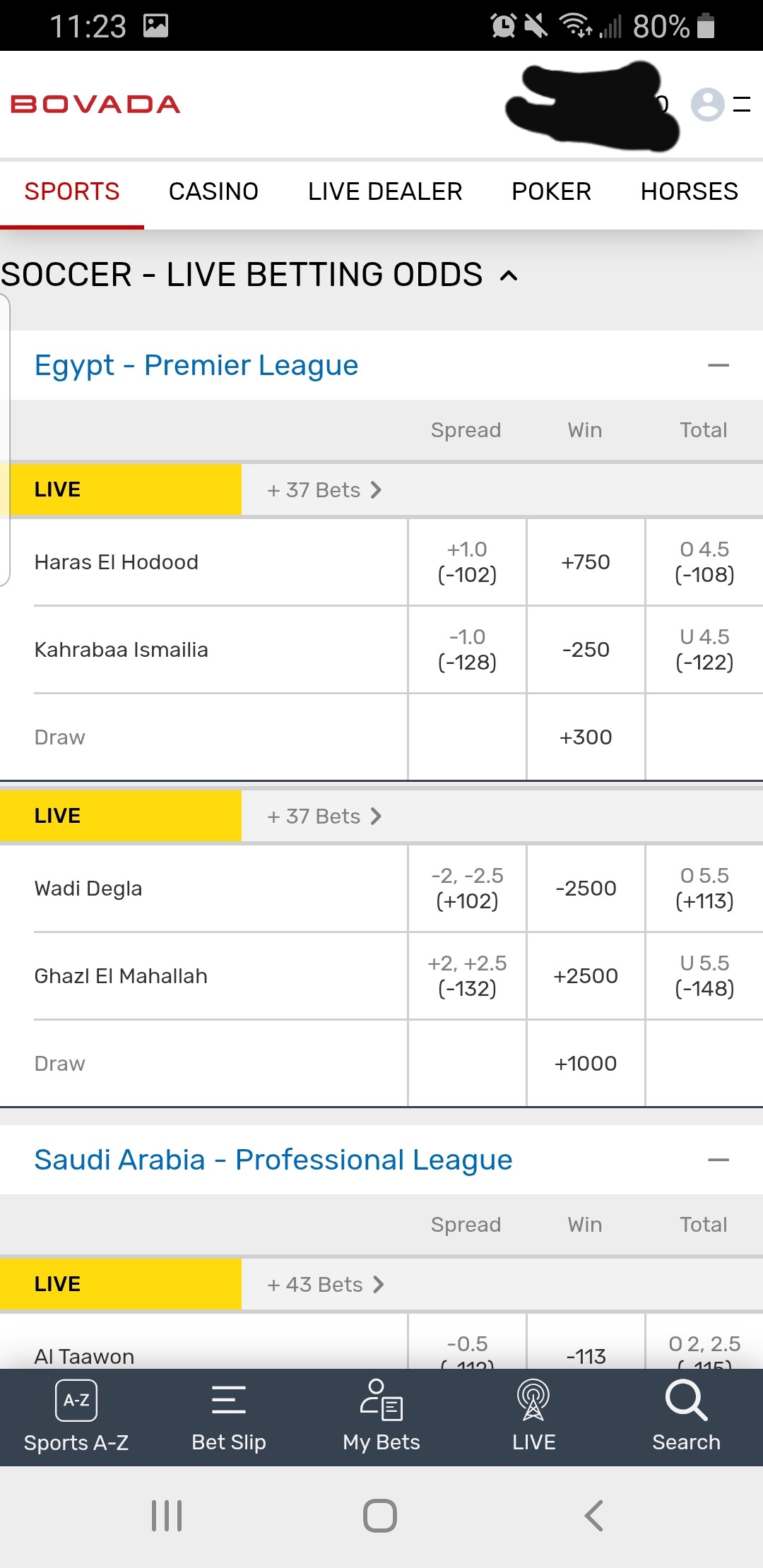Go to My Bets
Image resolution: width=763 pixels, height=1568 pixels.
click(x=381, y=1417)
